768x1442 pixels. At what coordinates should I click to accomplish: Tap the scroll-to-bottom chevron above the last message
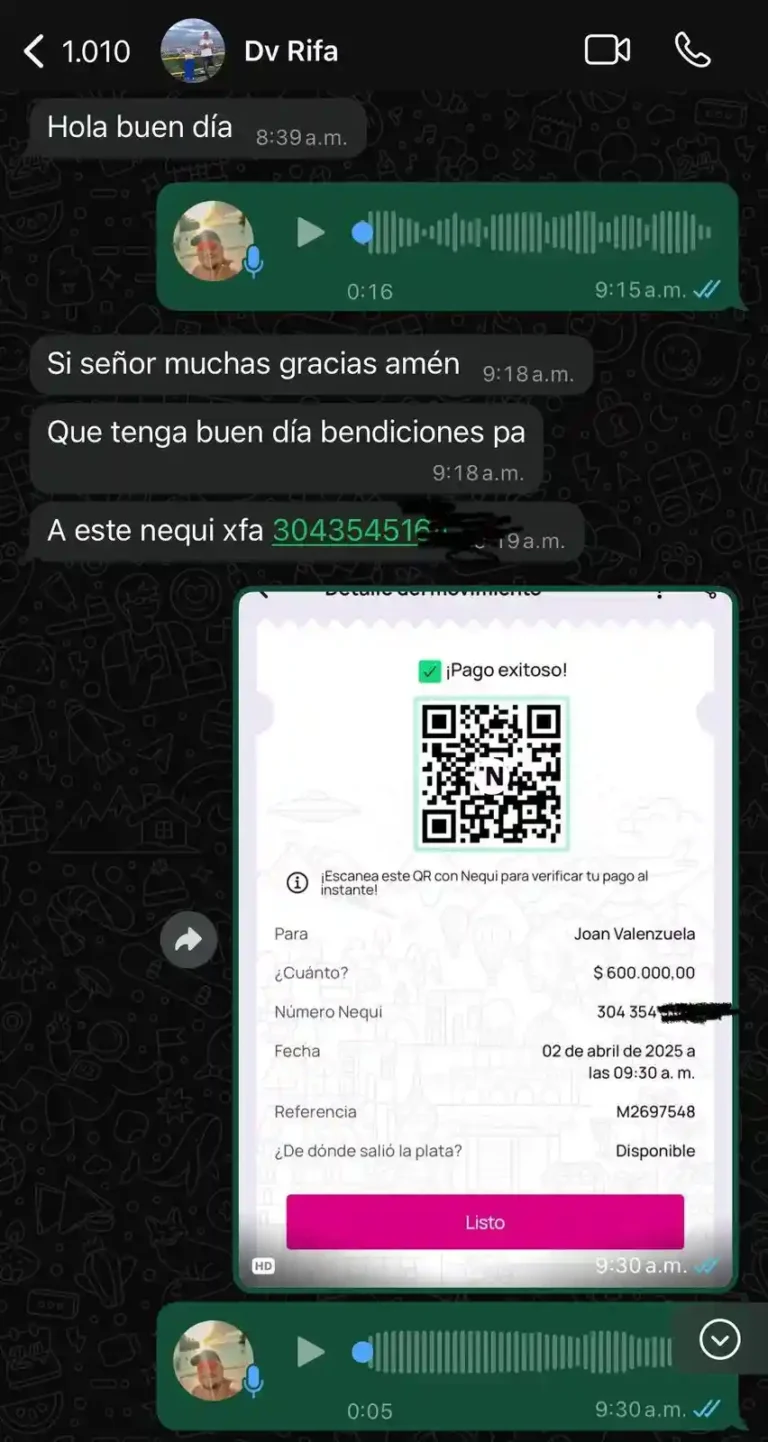coord(719,1339)
